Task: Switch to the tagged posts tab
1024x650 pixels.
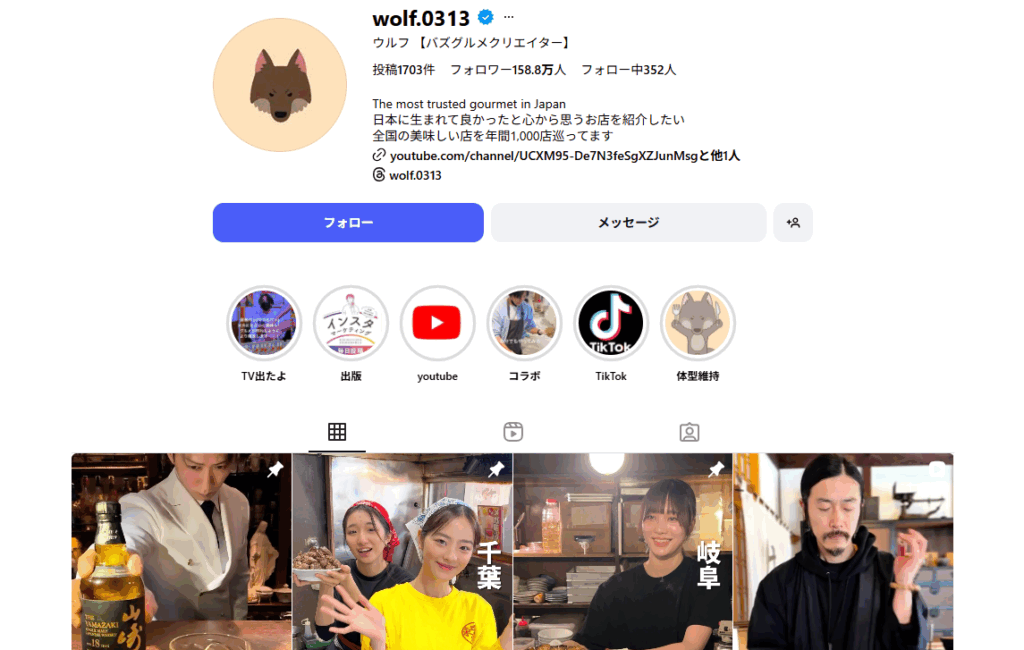Action: point(689,432)
